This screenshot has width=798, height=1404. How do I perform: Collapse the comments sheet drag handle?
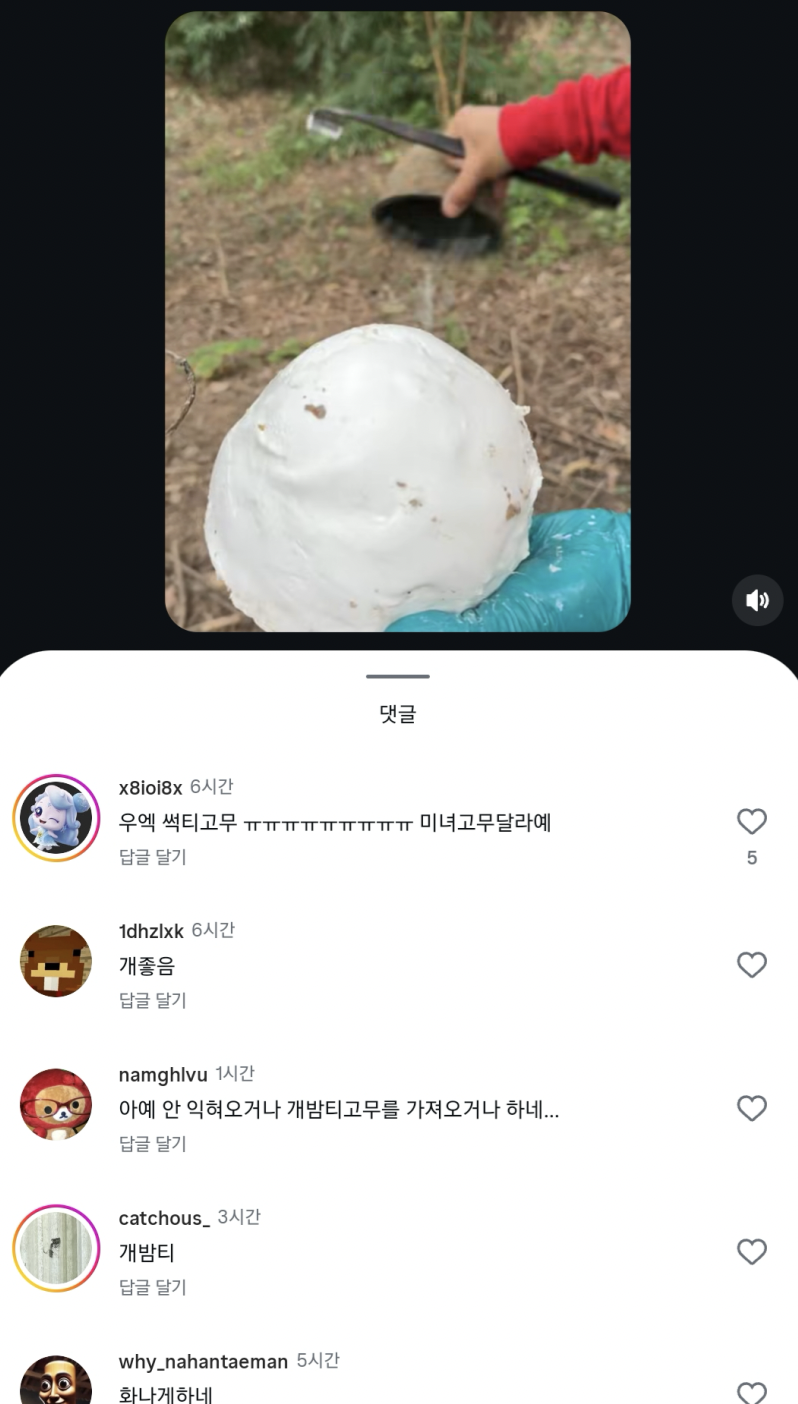click(397, 677)
